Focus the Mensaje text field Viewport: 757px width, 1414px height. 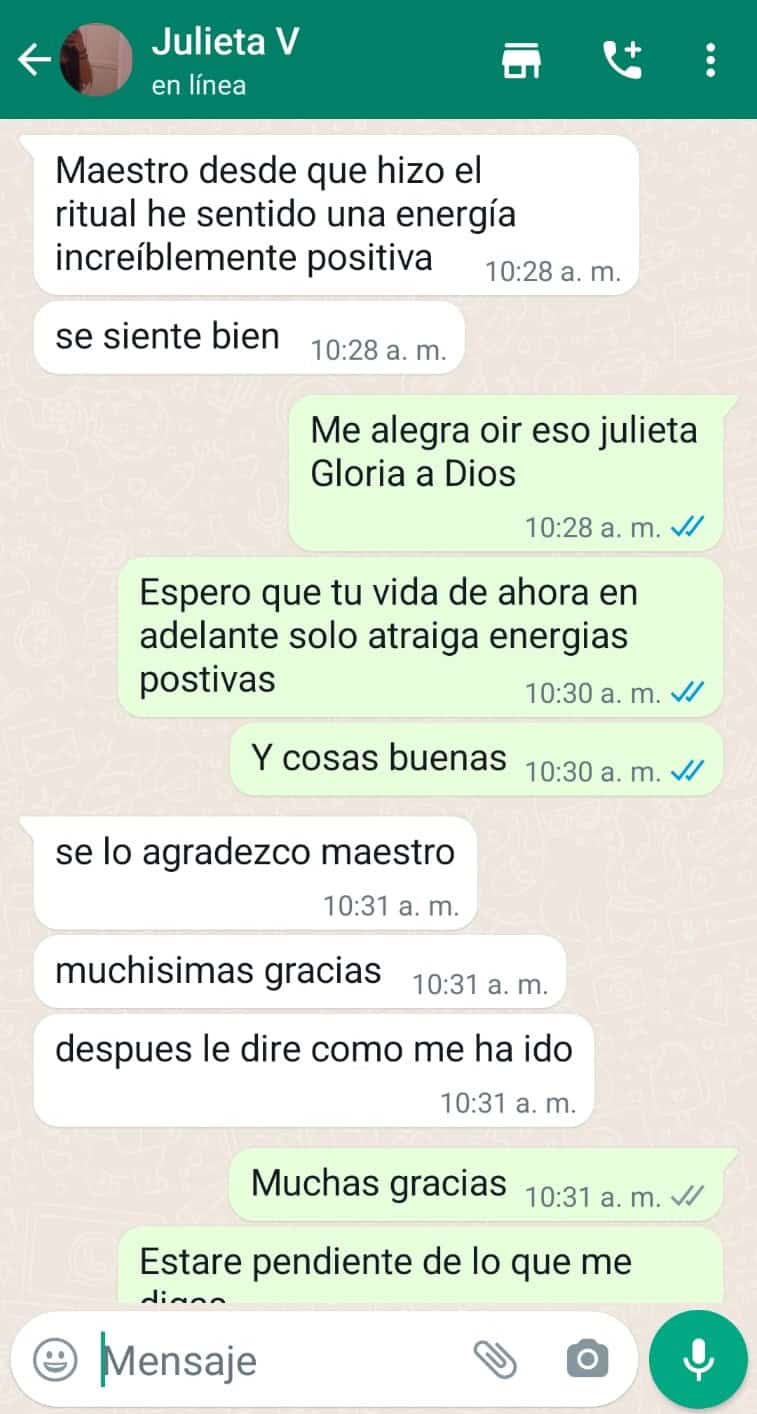pyautogui.click(x=280, y=1360)
